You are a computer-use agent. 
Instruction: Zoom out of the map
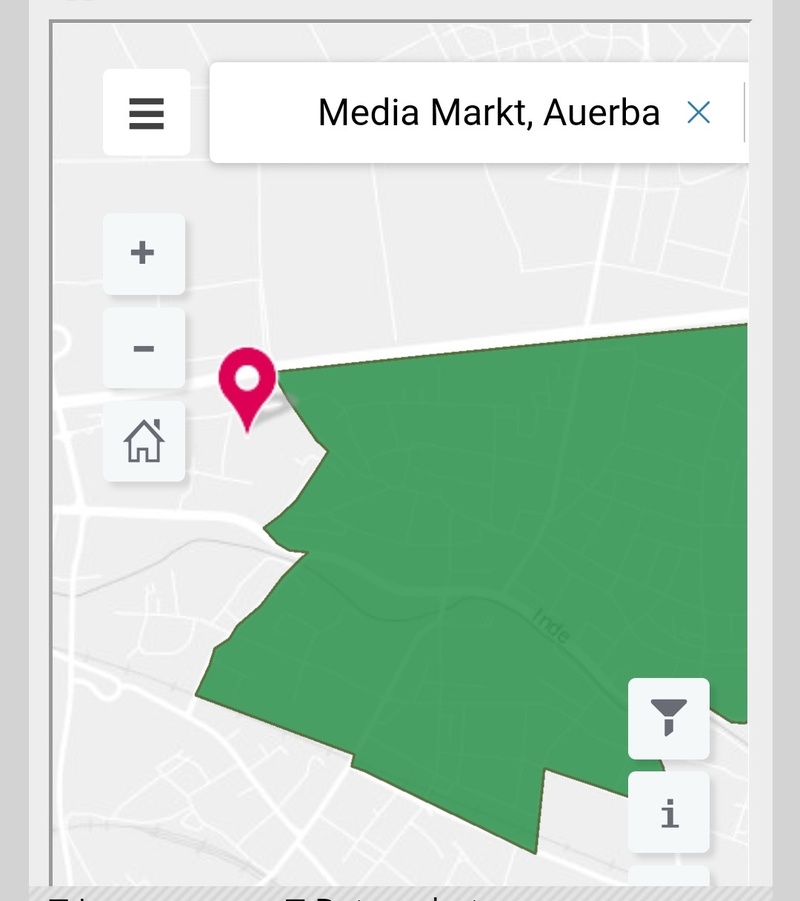pos(143,348)
